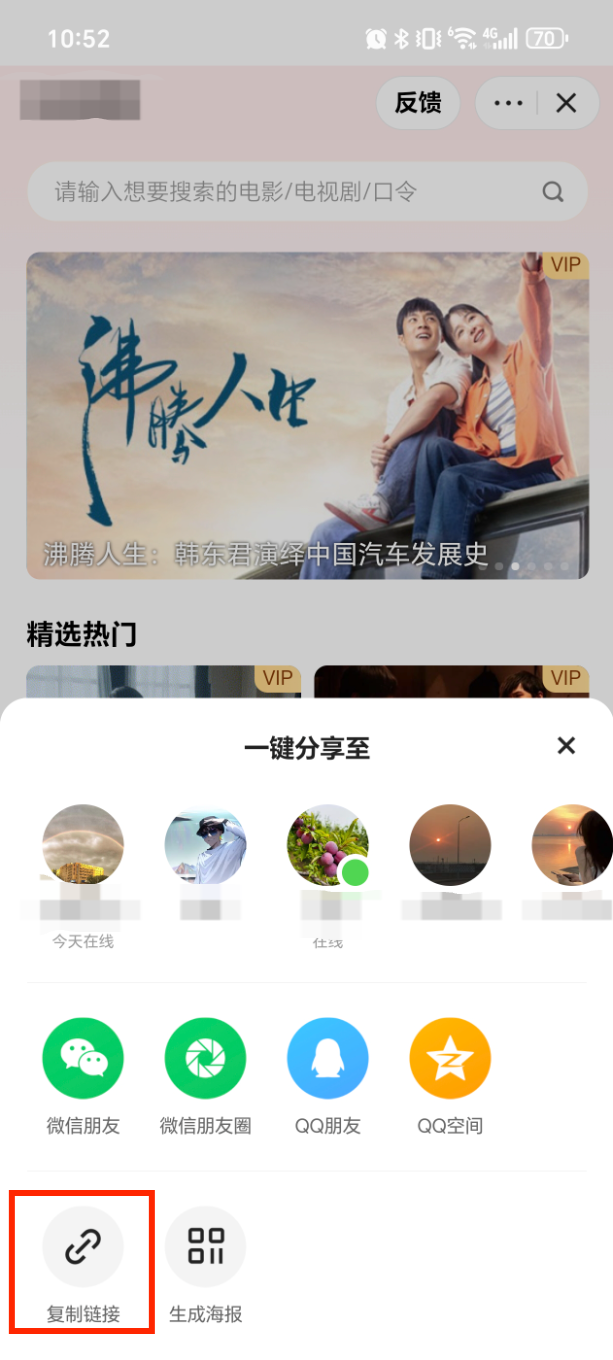Open the three-dot more menu
This screenshot has width=613, height=1360.
point(508,103)
